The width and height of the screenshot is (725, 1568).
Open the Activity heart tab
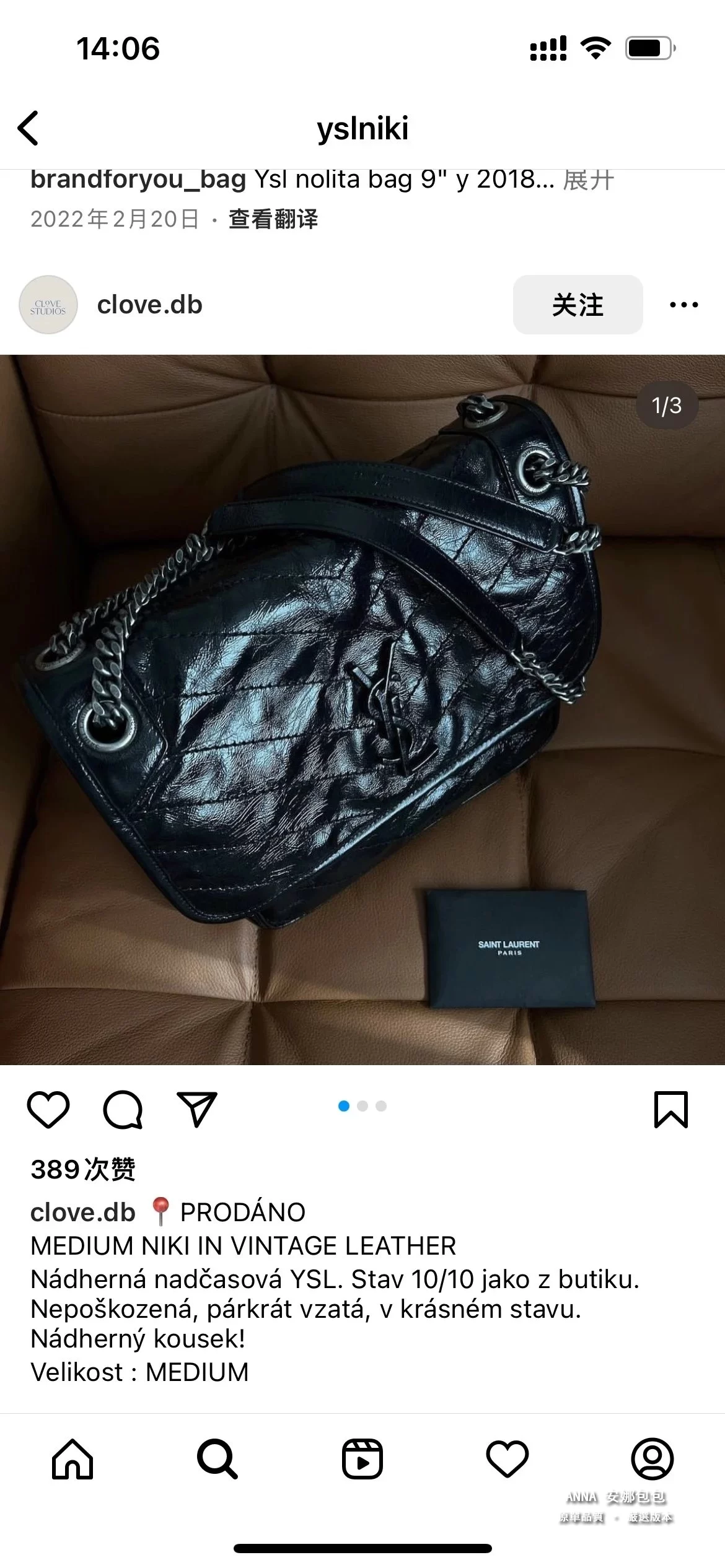pyautogui.click(x=507, y=1459)
